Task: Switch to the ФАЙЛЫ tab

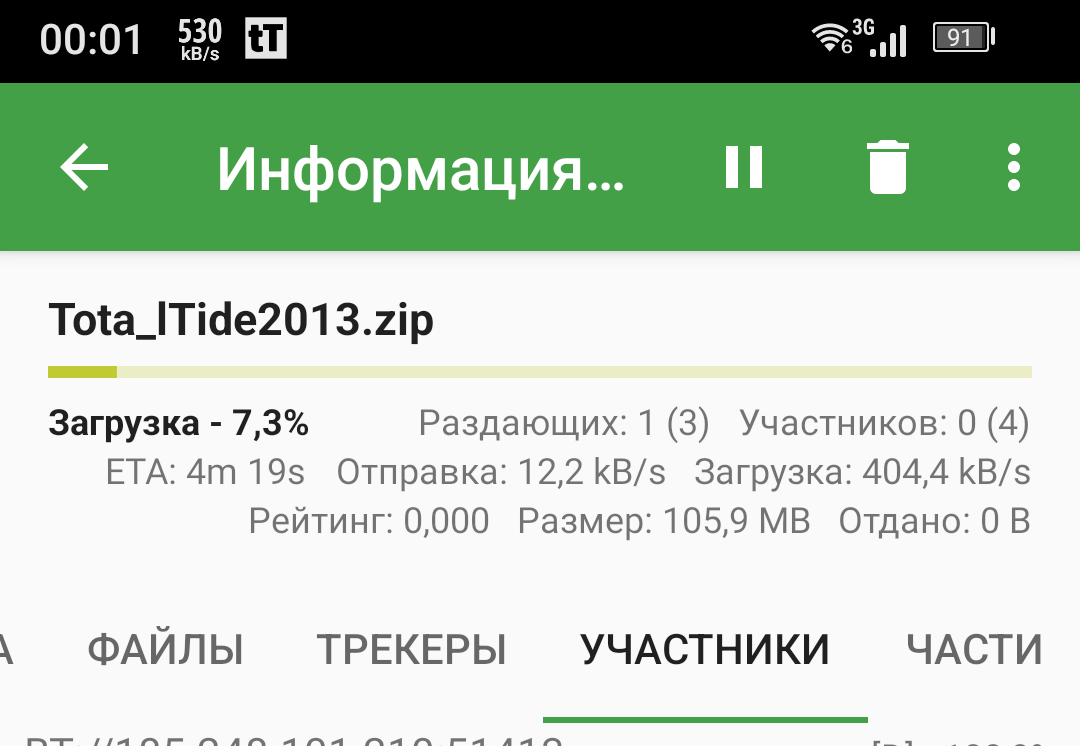Action: pyautogui.click(x=165, y=650)
